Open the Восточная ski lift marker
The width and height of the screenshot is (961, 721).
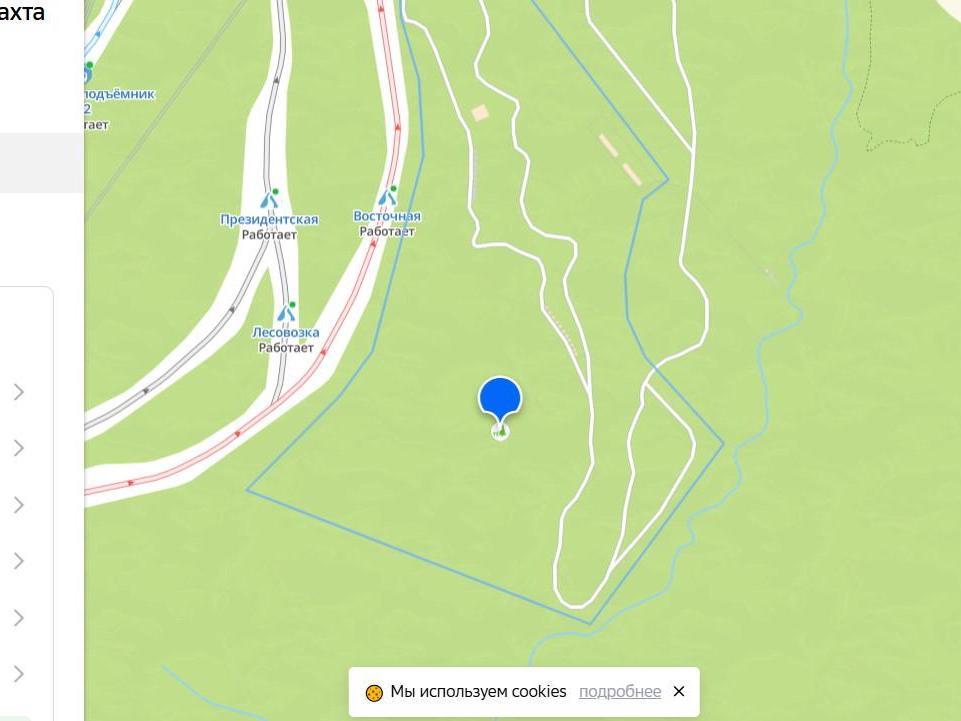pos(387,197)
